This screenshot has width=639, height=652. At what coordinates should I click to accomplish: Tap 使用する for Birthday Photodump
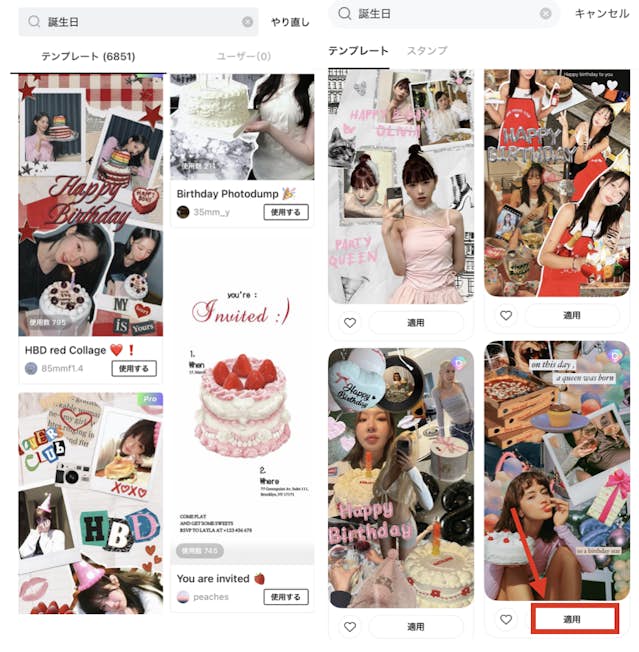[x=286, y=212]
